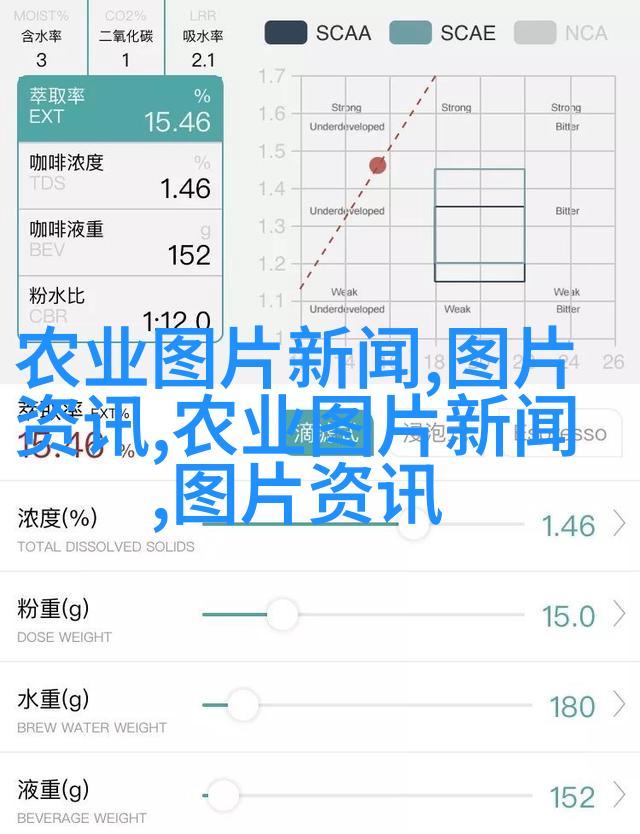Screen dimensions: 640x834
Task: Select the Espresso brew mode
Action: pos(560,433)
